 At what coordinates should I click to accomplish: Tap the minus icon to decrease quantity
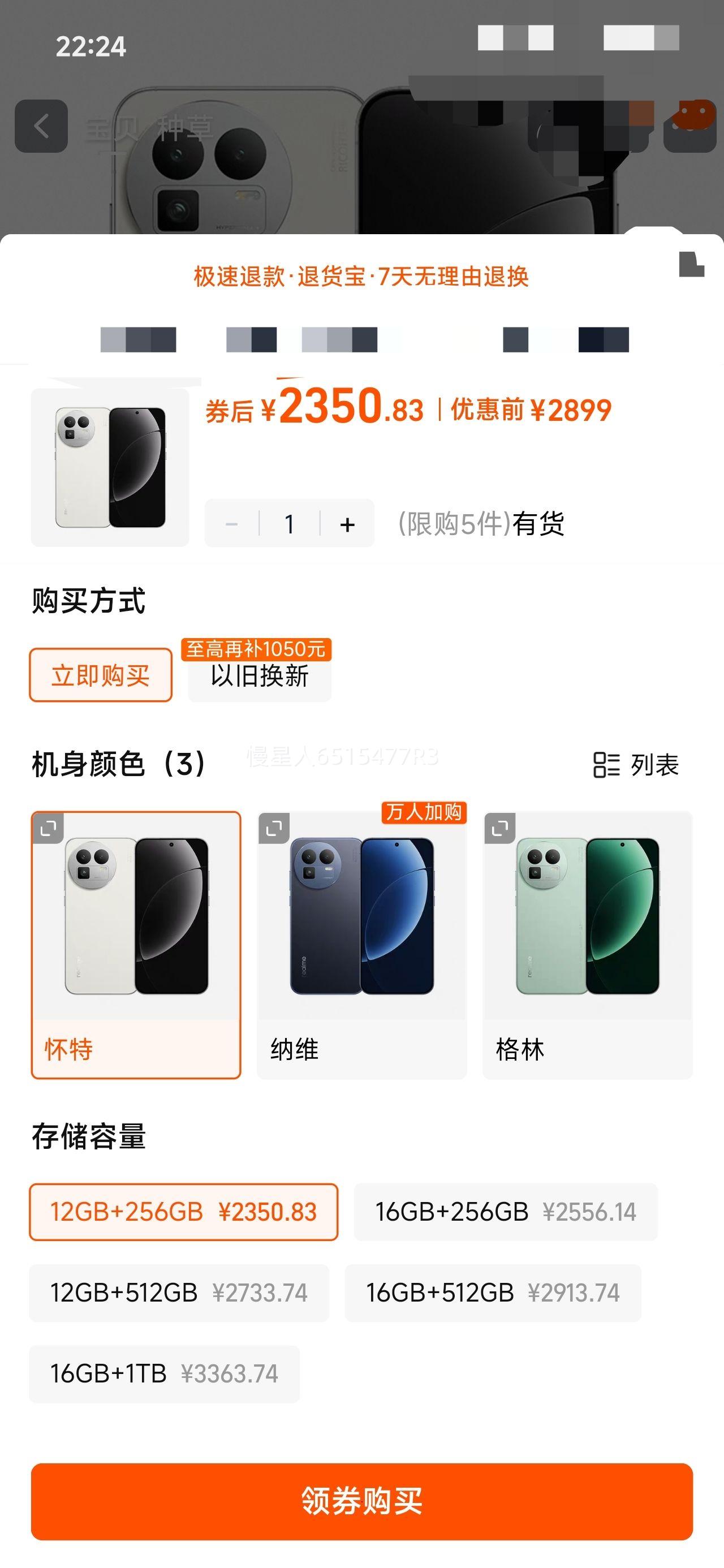[x=232, y=523]
